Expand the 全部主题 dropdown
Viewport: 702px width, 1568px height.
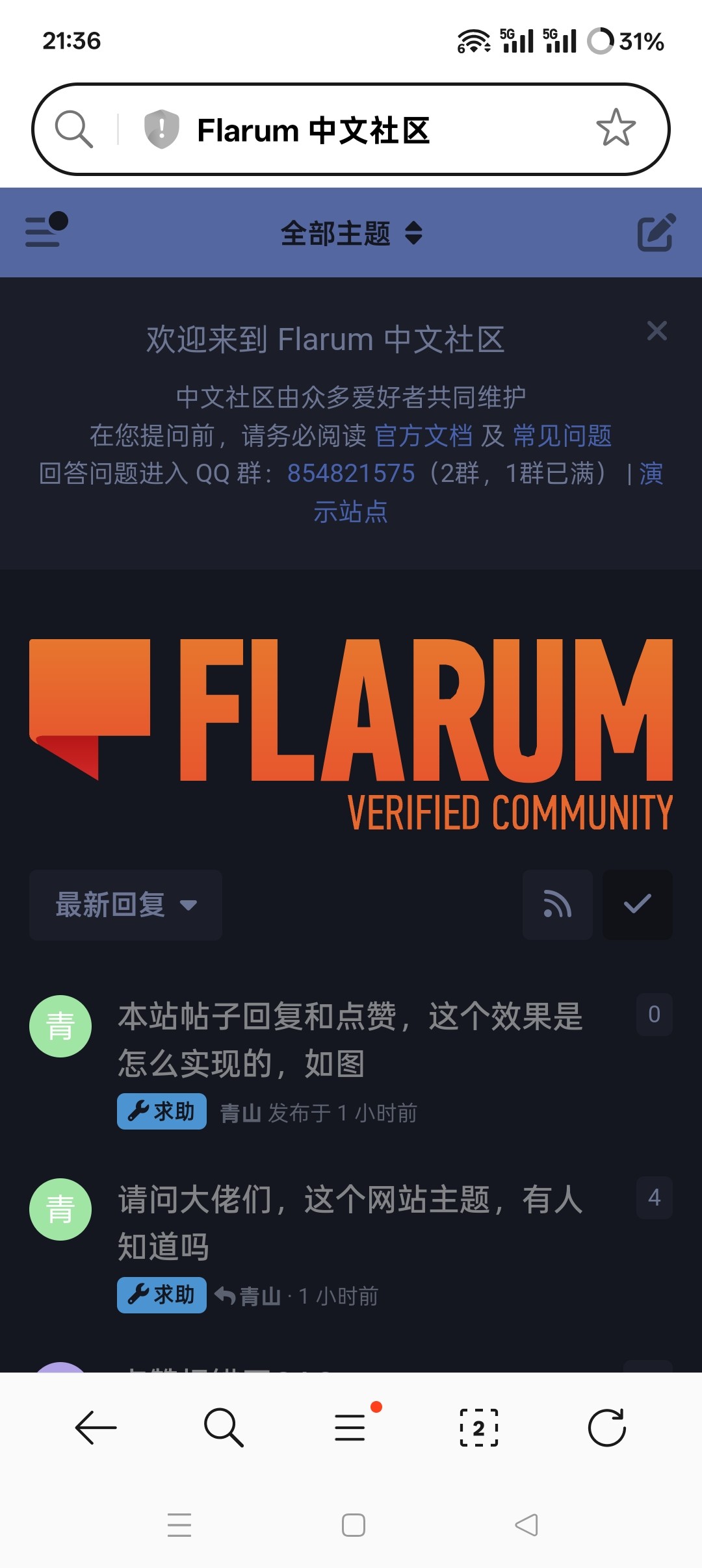[351, 233]
